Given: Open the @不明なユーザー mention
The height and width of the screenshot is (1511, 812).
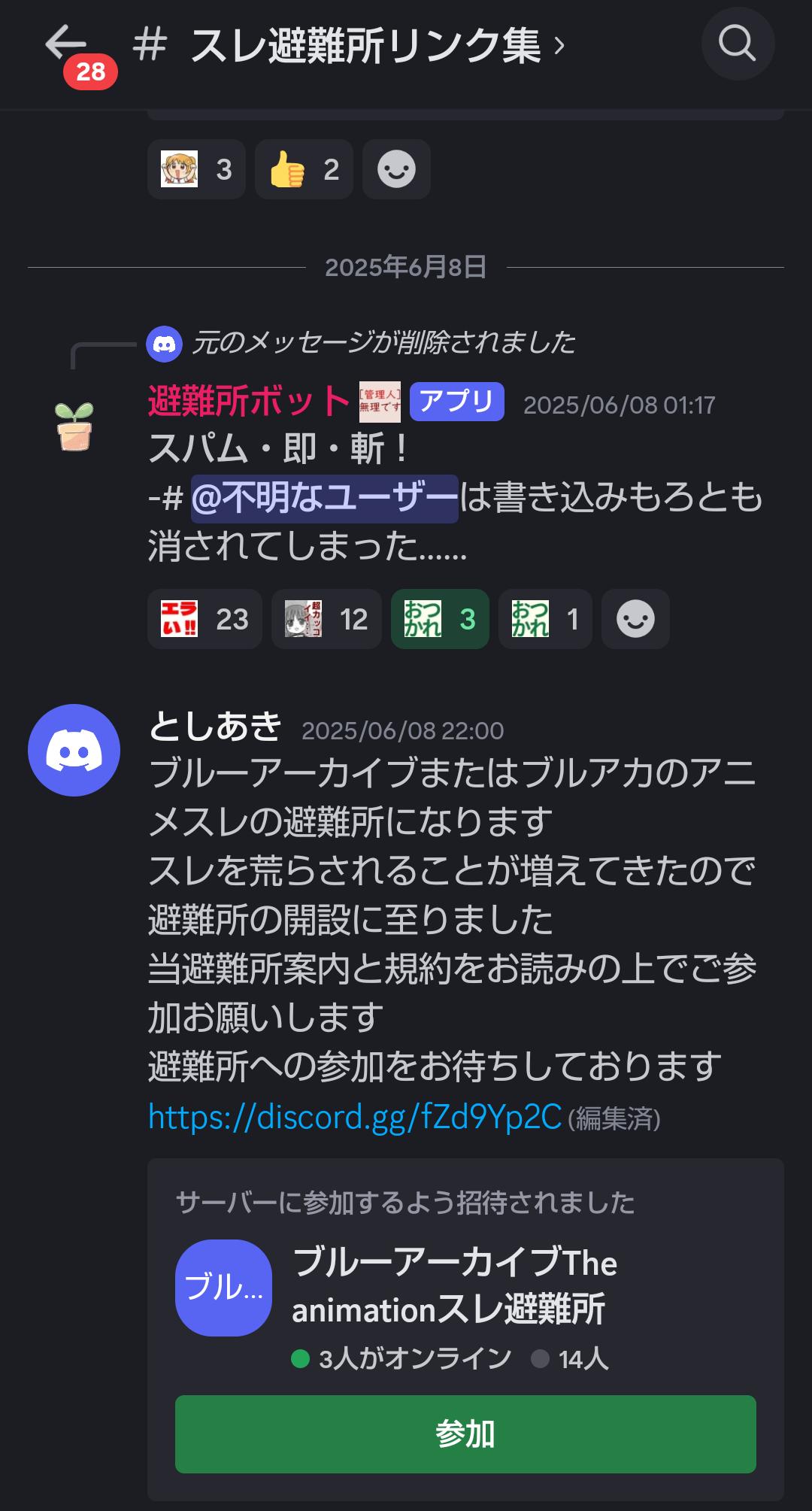Looking at the screenshot, I should point(325,499).
